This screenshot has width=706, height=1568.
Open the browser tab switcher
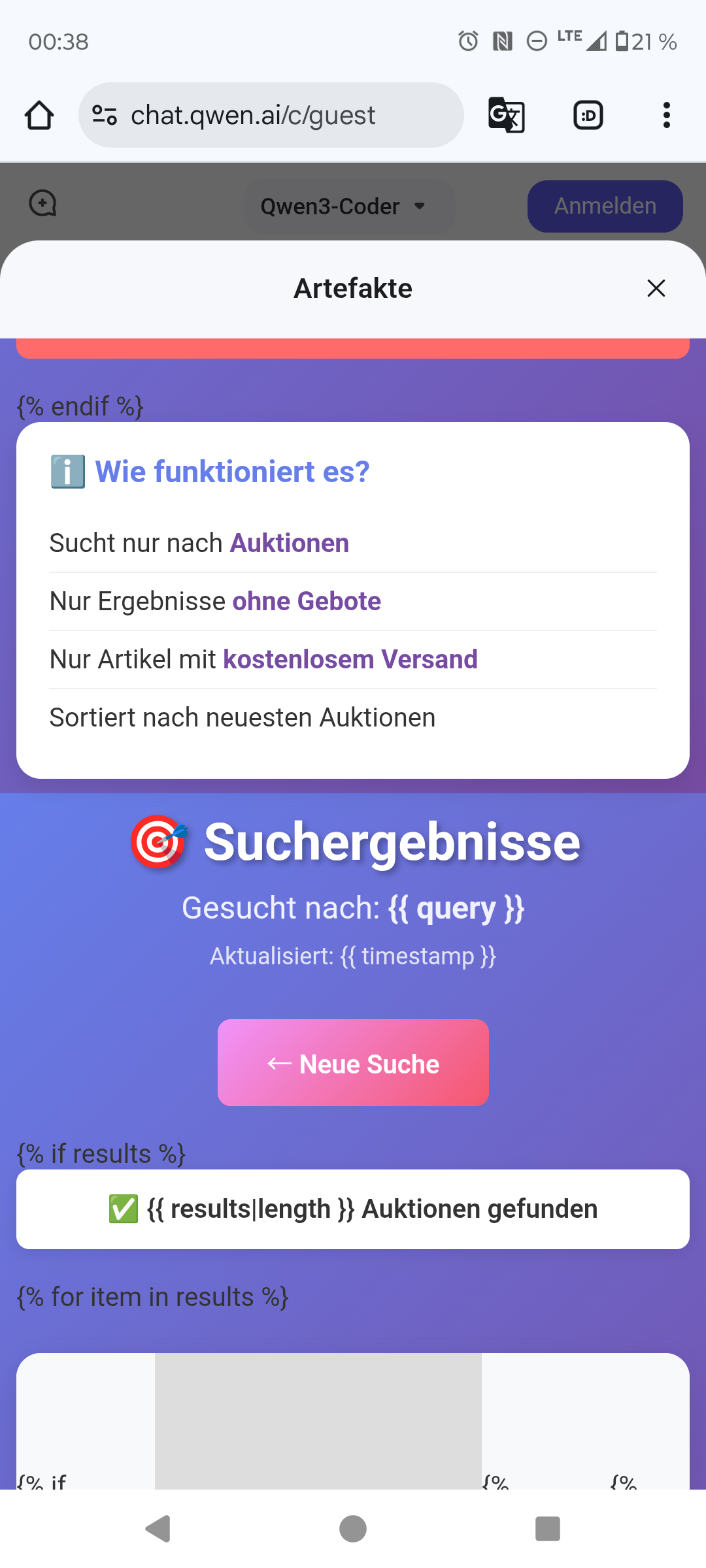tap(588, 116)
